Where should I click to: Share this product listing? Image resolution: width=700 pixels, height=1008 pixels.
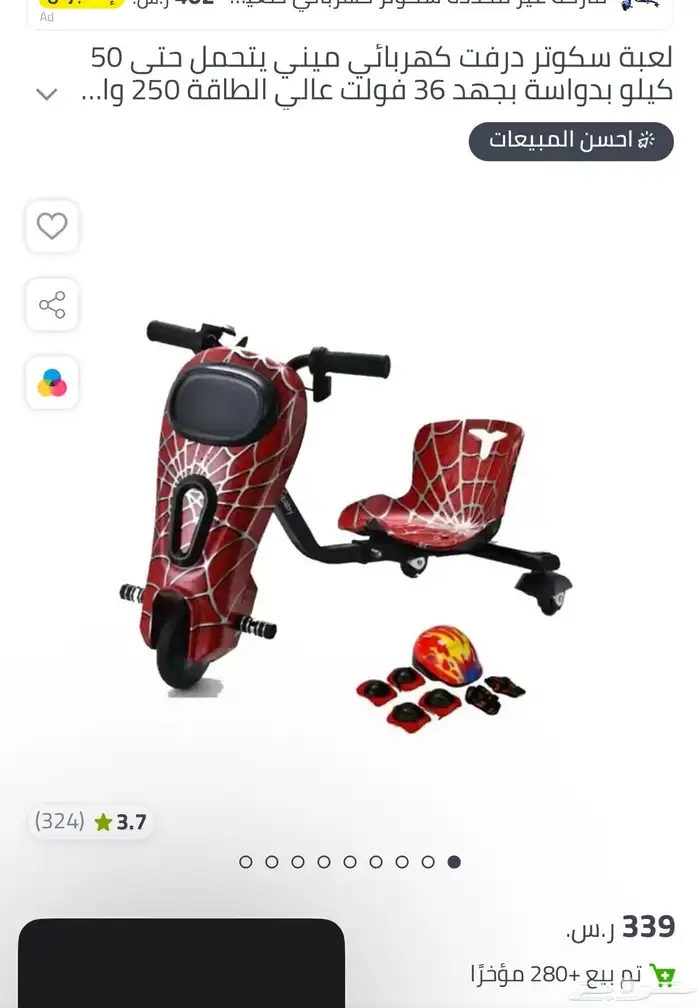click(52, 304)
